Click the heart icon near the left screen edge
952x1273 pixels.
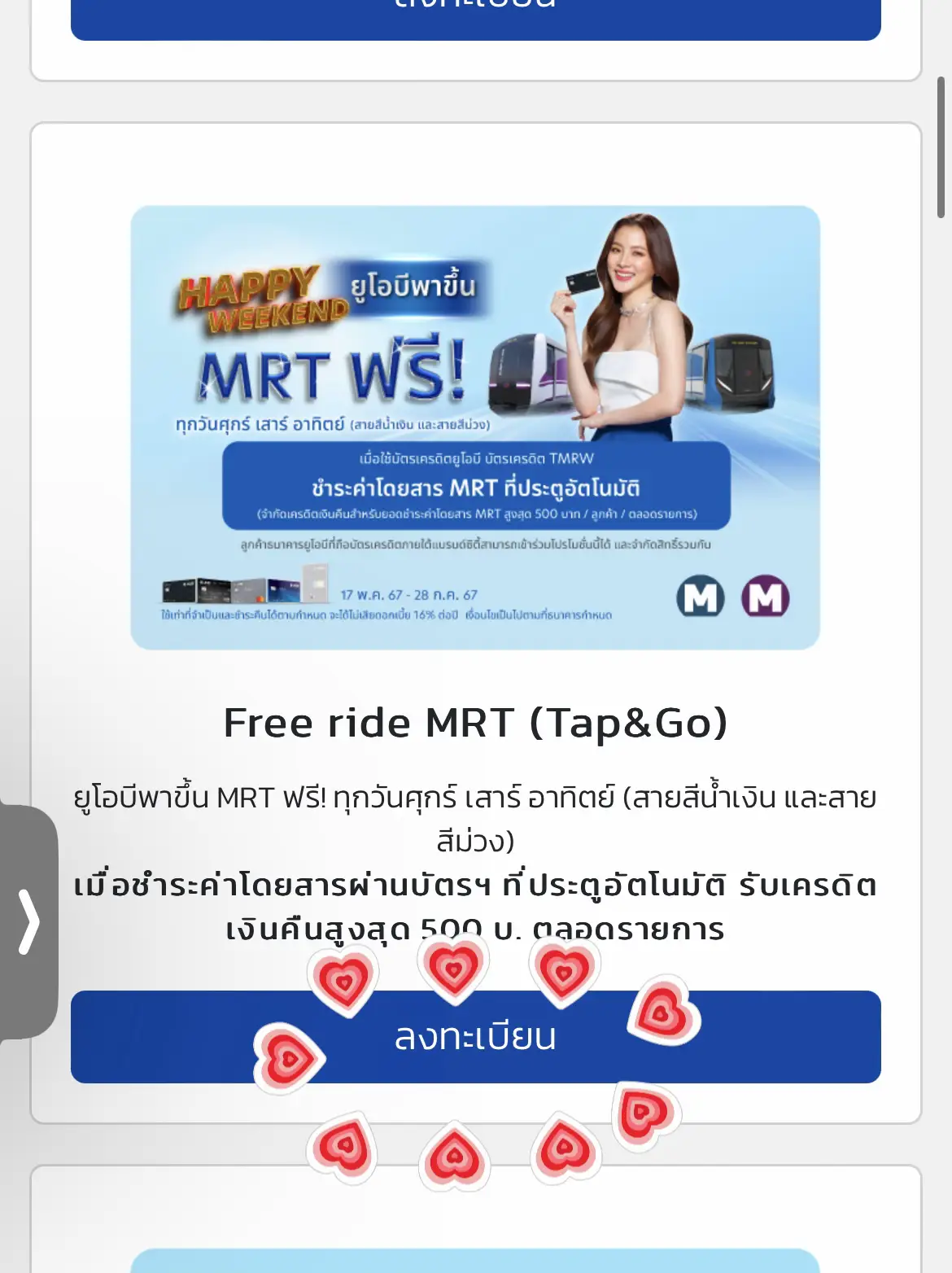point(290,1058)
